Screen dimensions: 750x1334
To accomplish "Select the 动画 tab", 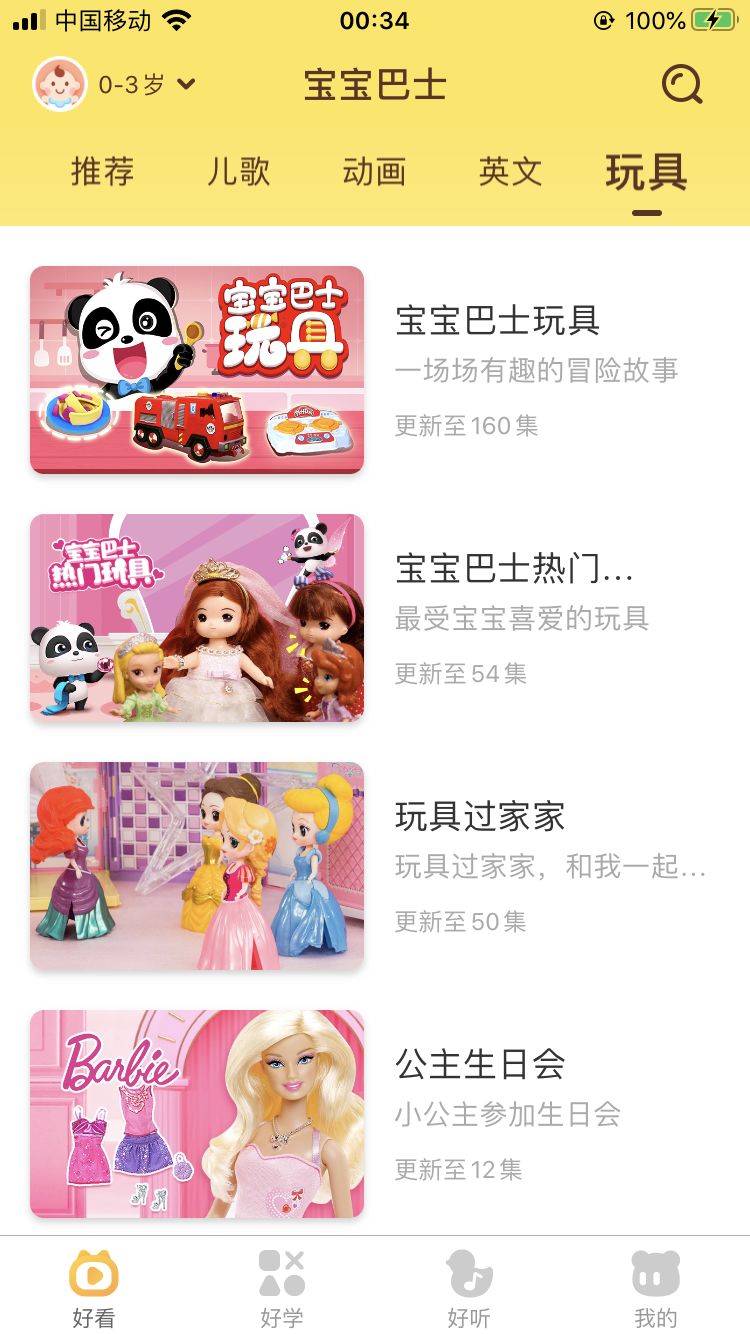I will (372, 172).
